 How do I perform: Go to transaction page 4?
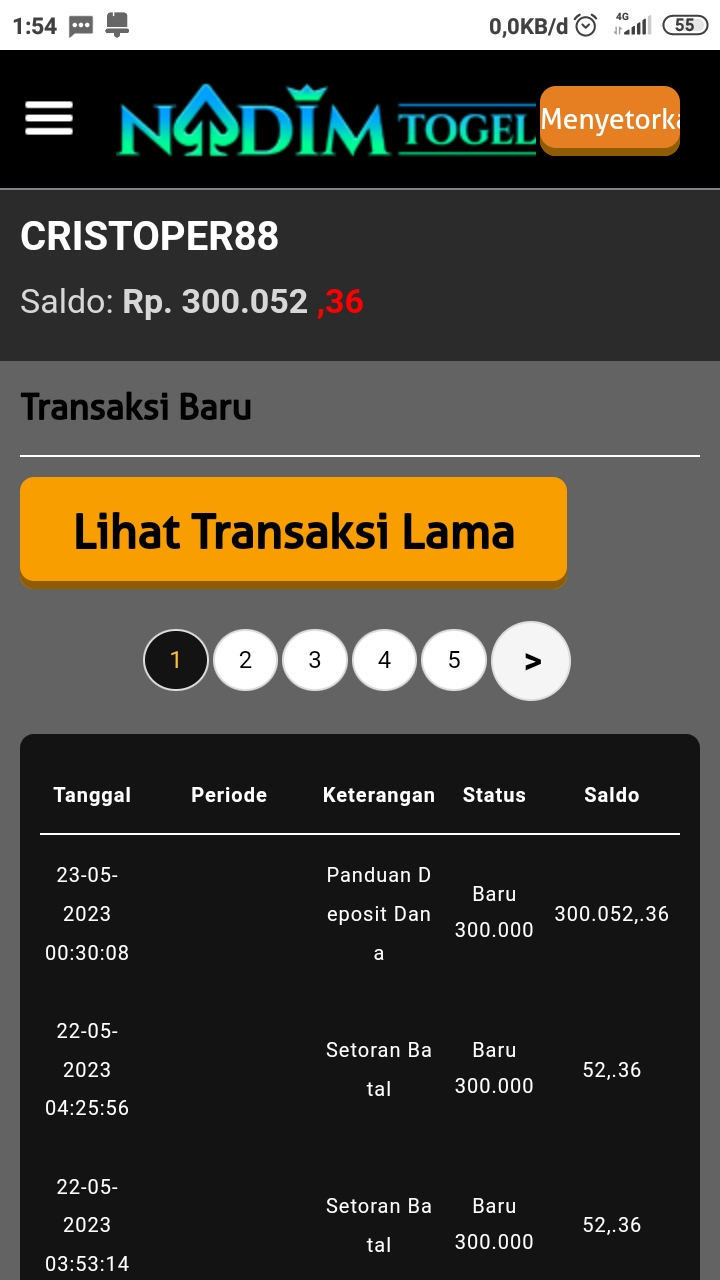(384, 660)
